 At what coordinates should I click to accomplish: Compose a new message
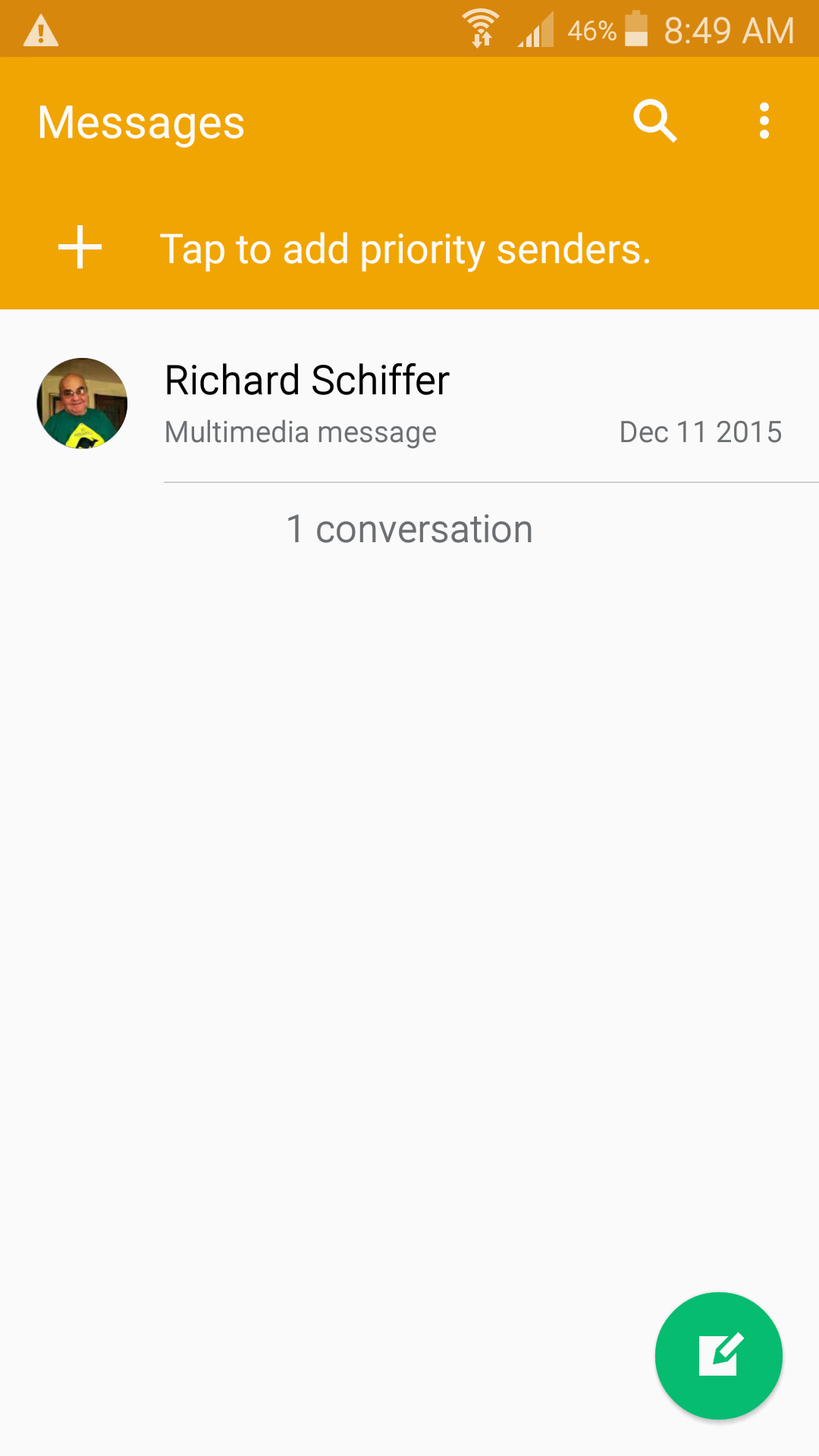[x=718, y=1355]
